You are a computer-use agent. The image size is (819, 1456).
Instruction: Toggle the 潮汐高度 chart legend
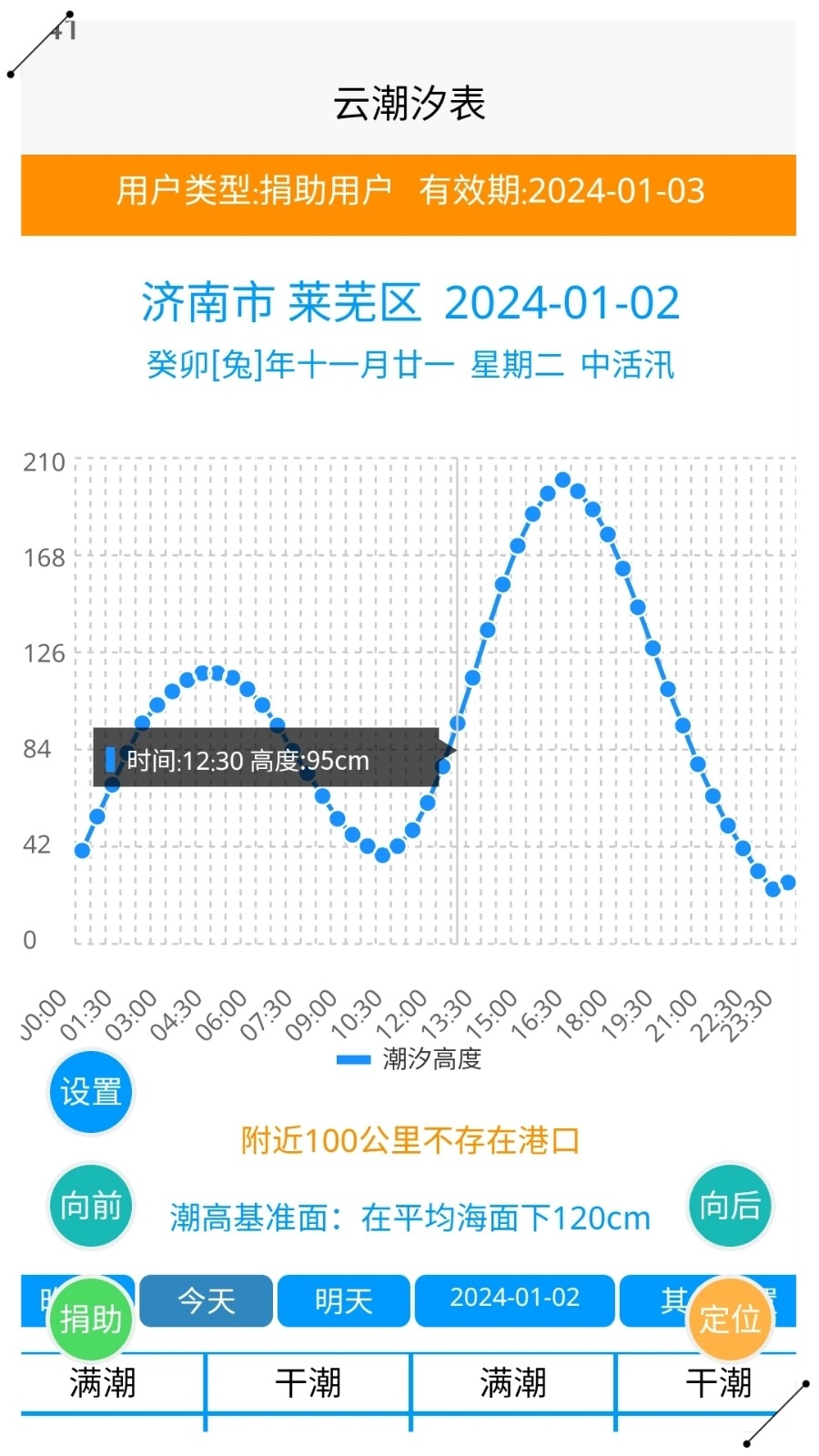pyautogui.click(x=409, y=1059)
